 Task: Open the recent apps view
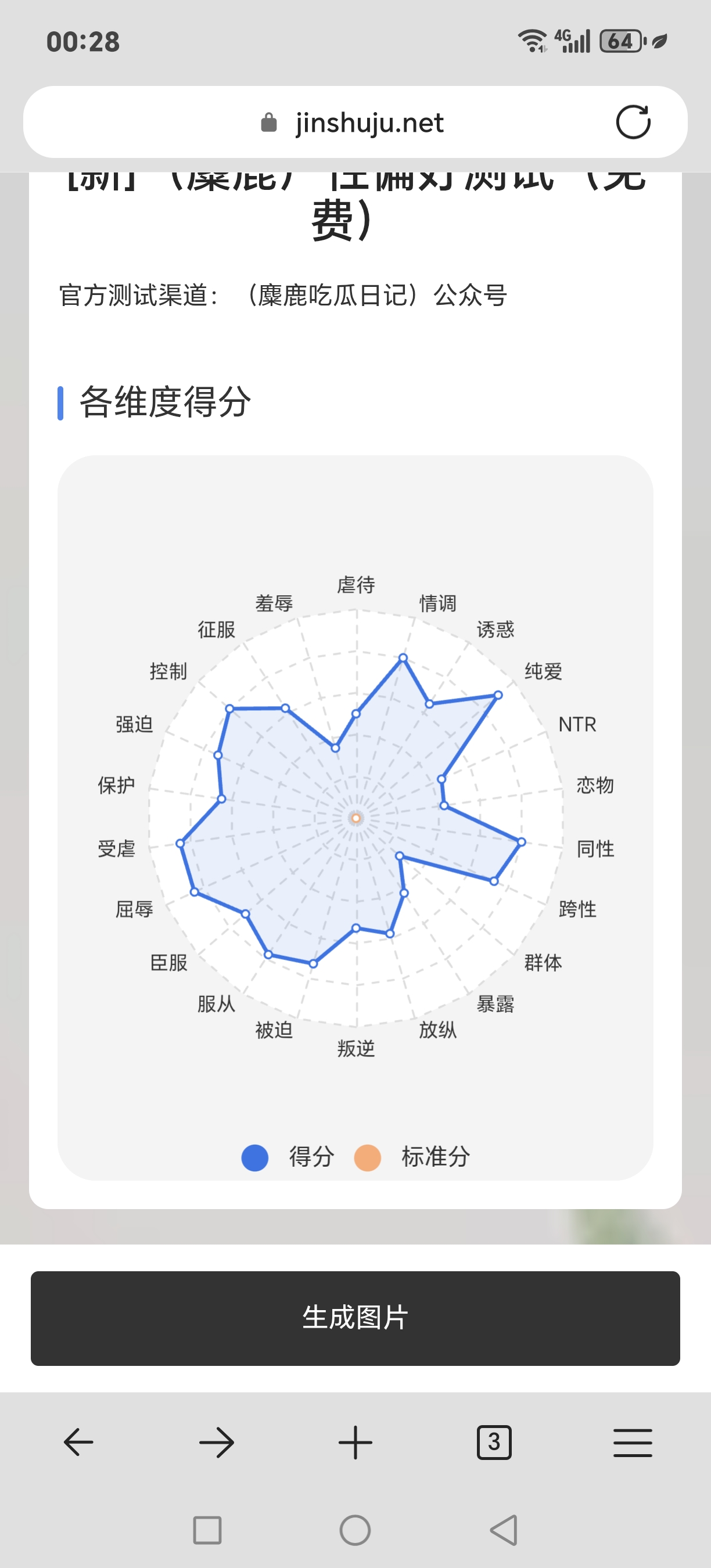pyautogui.click(x=207, y=1530)
